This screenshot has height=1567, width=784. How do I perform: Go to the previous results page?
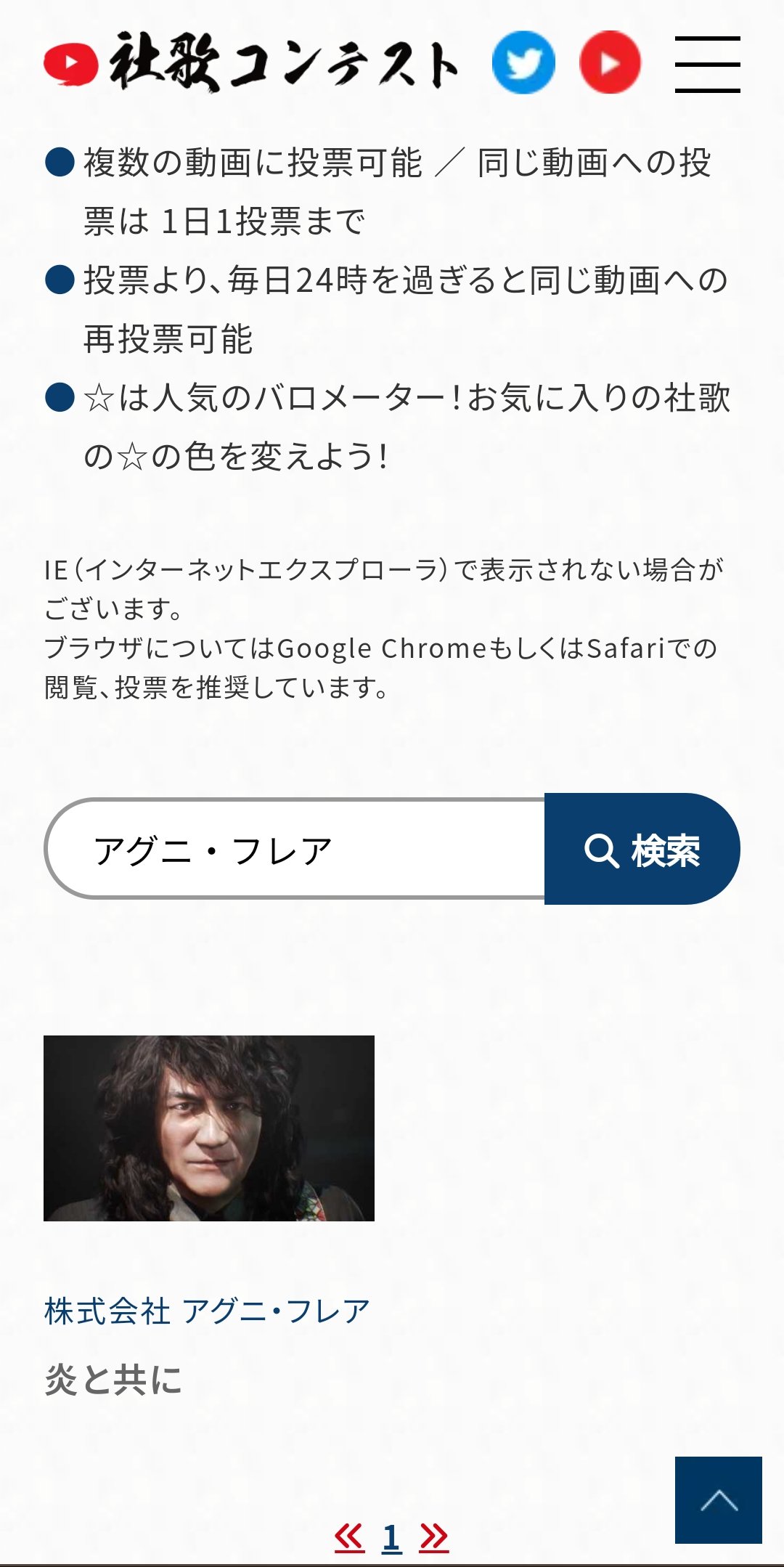pyautogui.click(x=349, y=1538)
